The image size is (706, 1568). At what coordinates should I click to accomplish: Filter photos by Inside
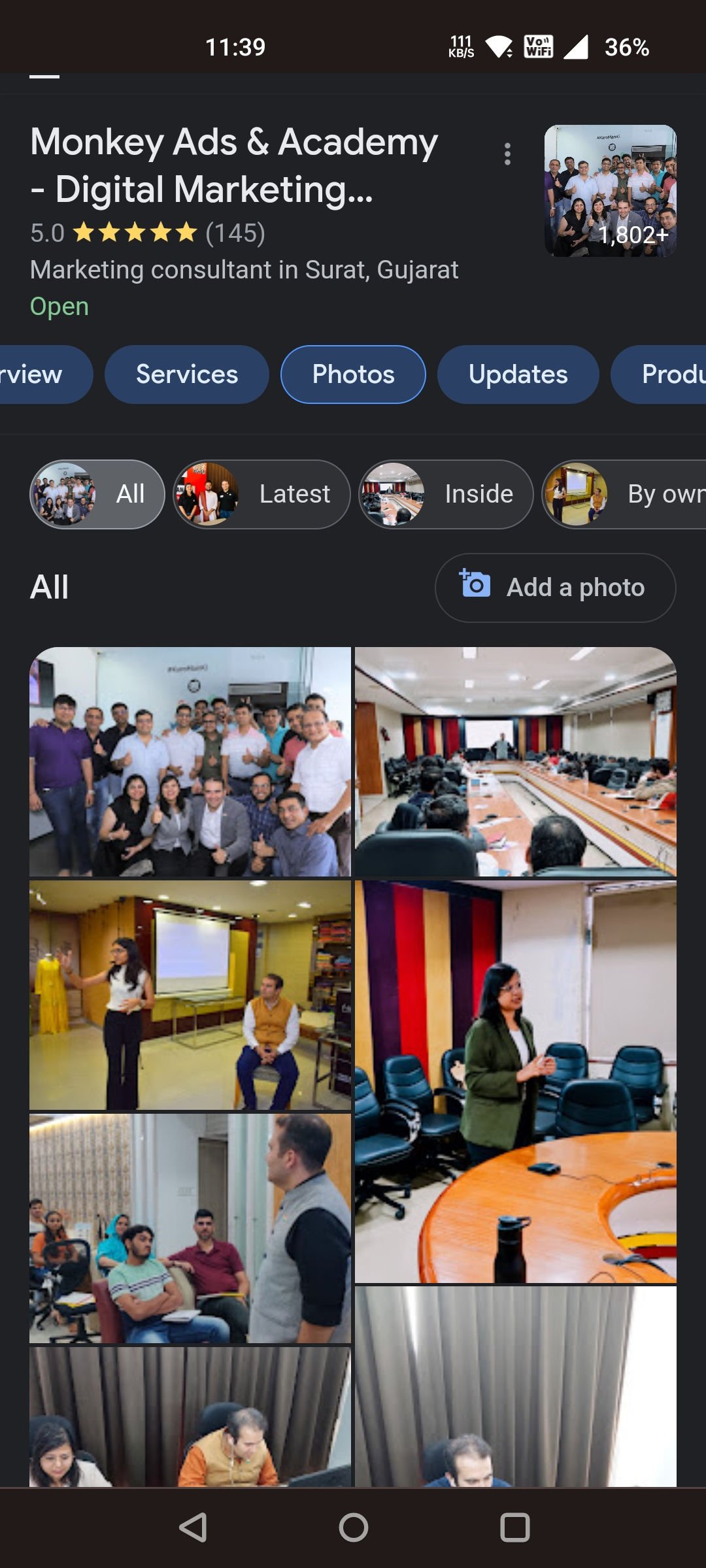coord(446,494)
